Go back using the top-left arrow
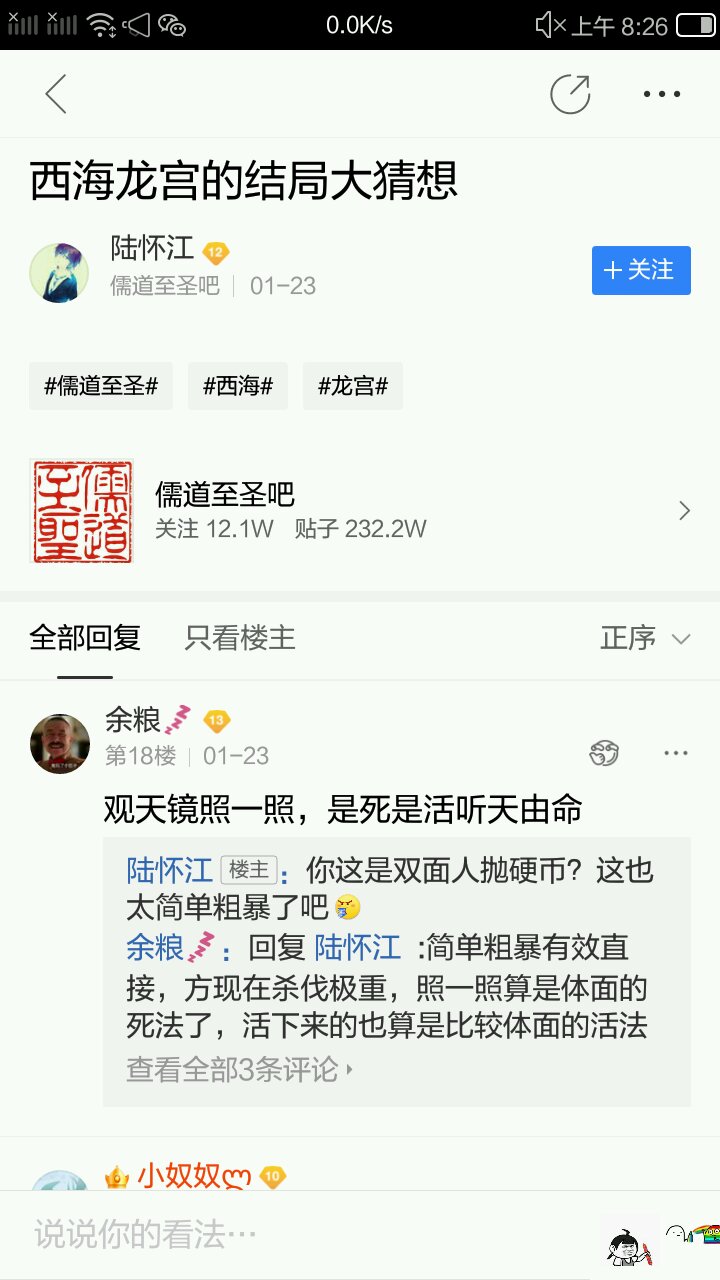This screenshot has width=720, height=1280. [x=56, y=95]
